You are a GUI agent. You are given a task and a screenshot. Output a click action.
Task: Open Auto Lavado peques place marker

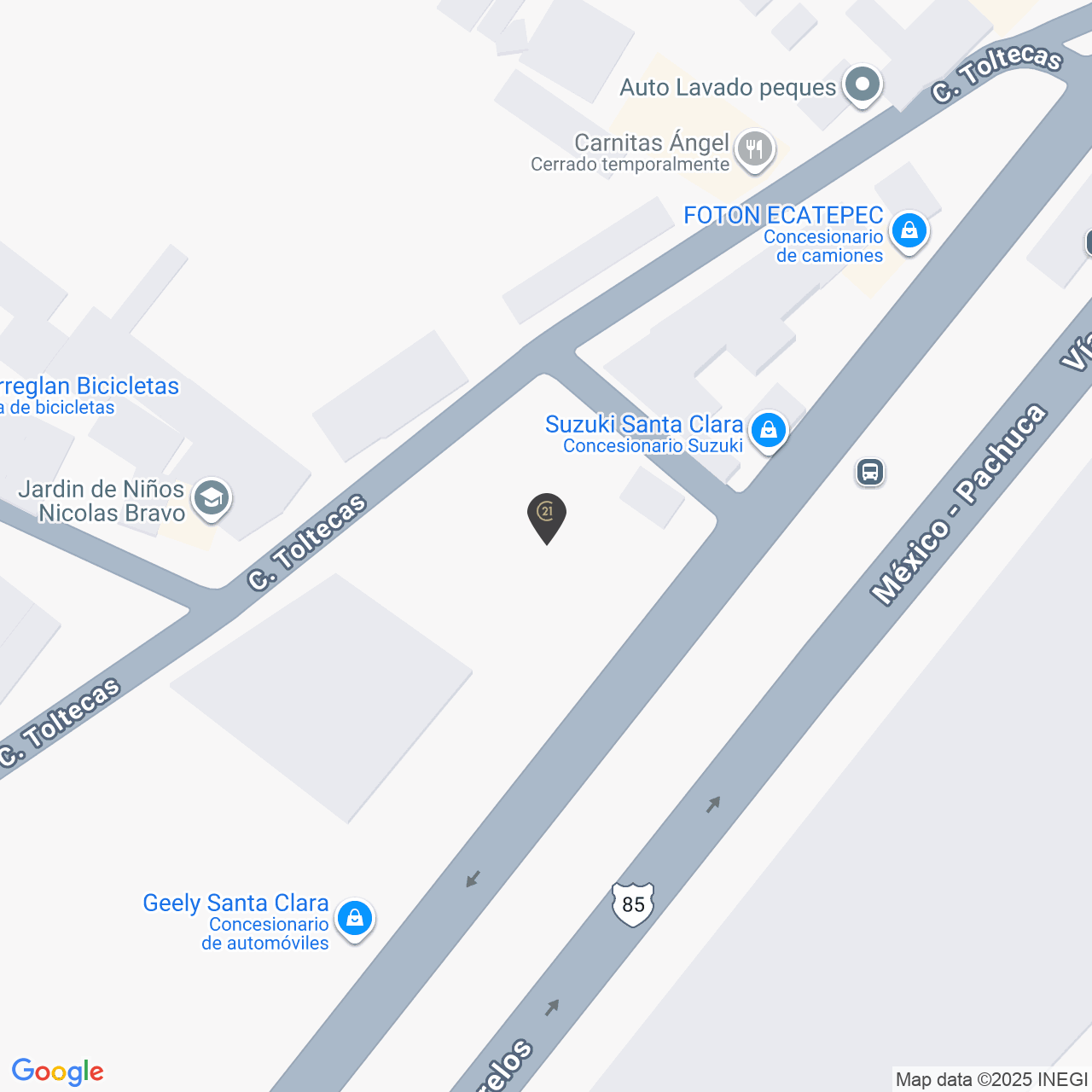(863, 85)
